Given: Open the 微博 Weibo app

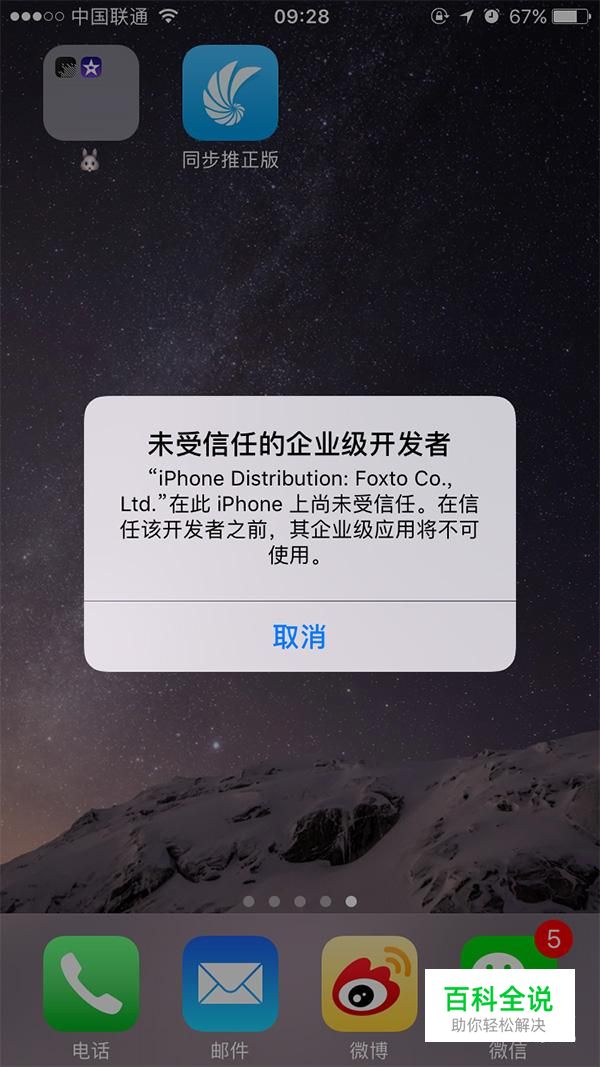Looking at the screenshot, I should (x=369, y=984).
